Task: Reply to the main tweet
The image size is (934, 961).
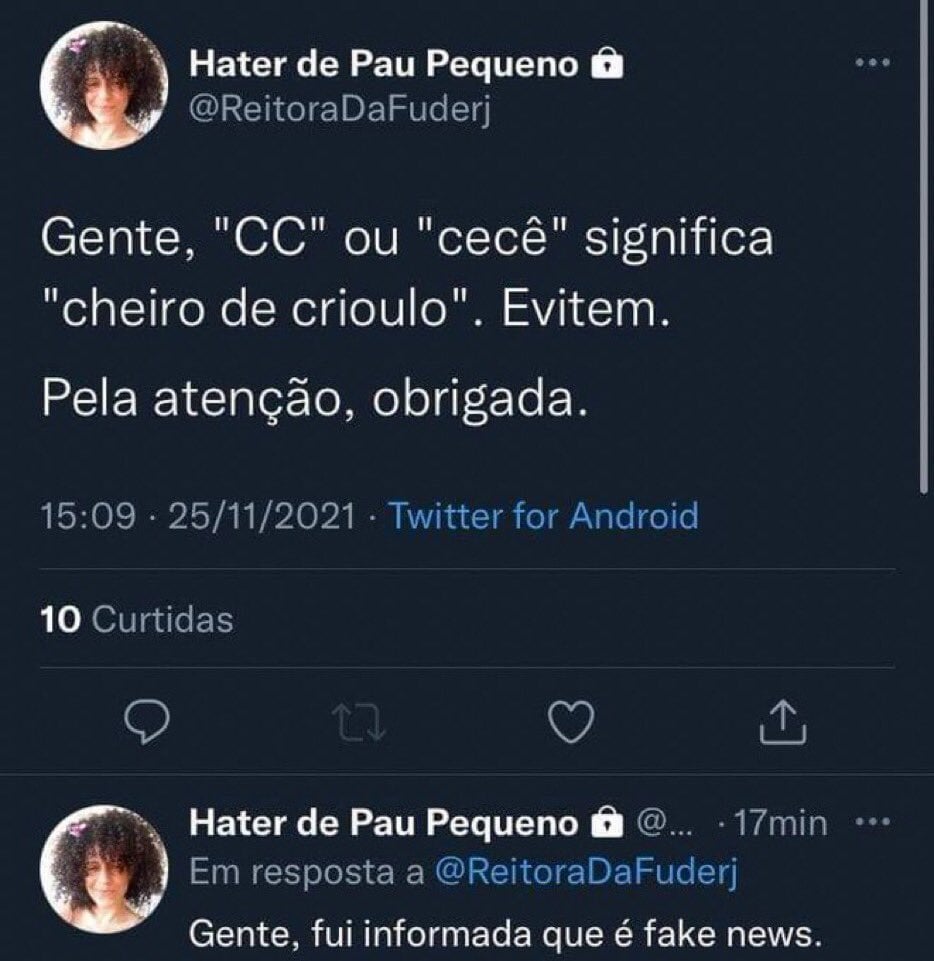Action: (149, 721)
